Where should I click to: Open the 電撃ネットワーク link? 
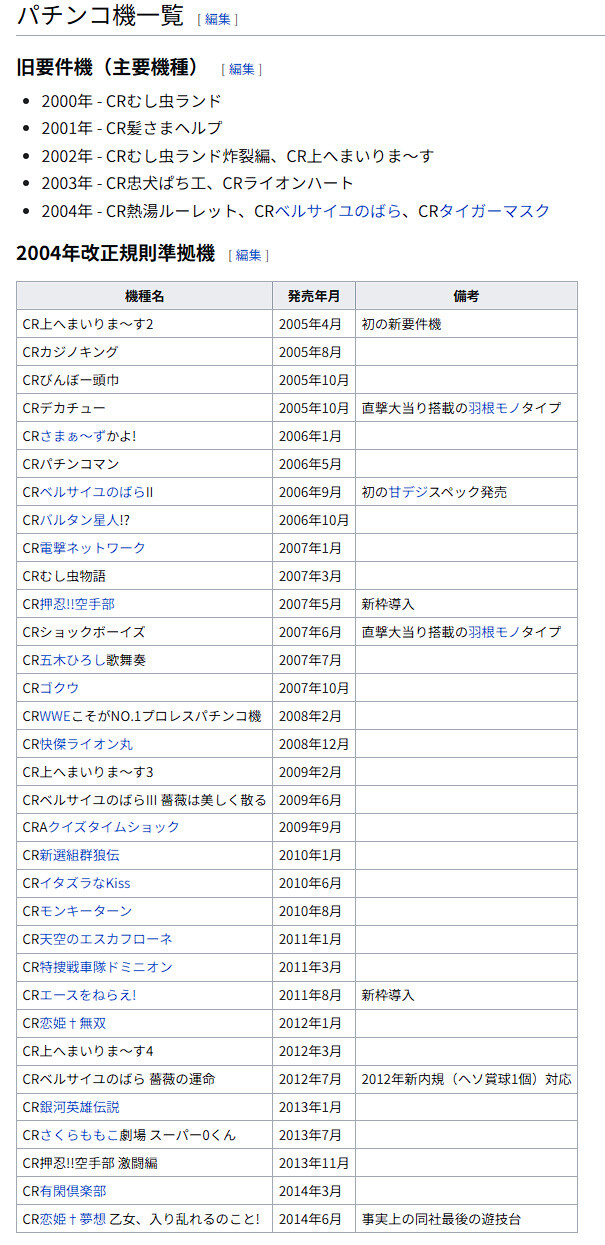(92, 548)
